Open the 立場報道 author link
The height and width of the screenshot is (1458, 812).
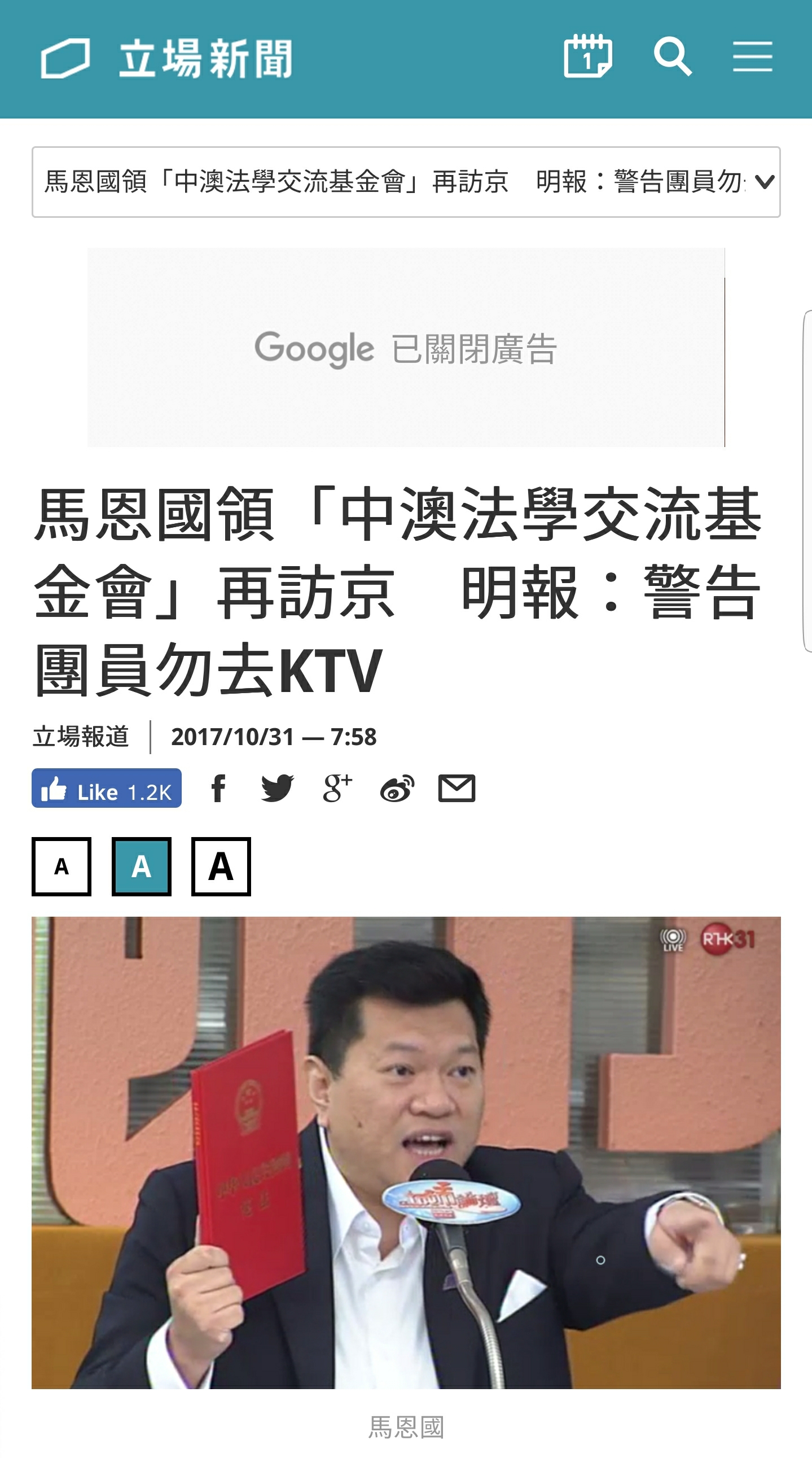coord(81,737)
